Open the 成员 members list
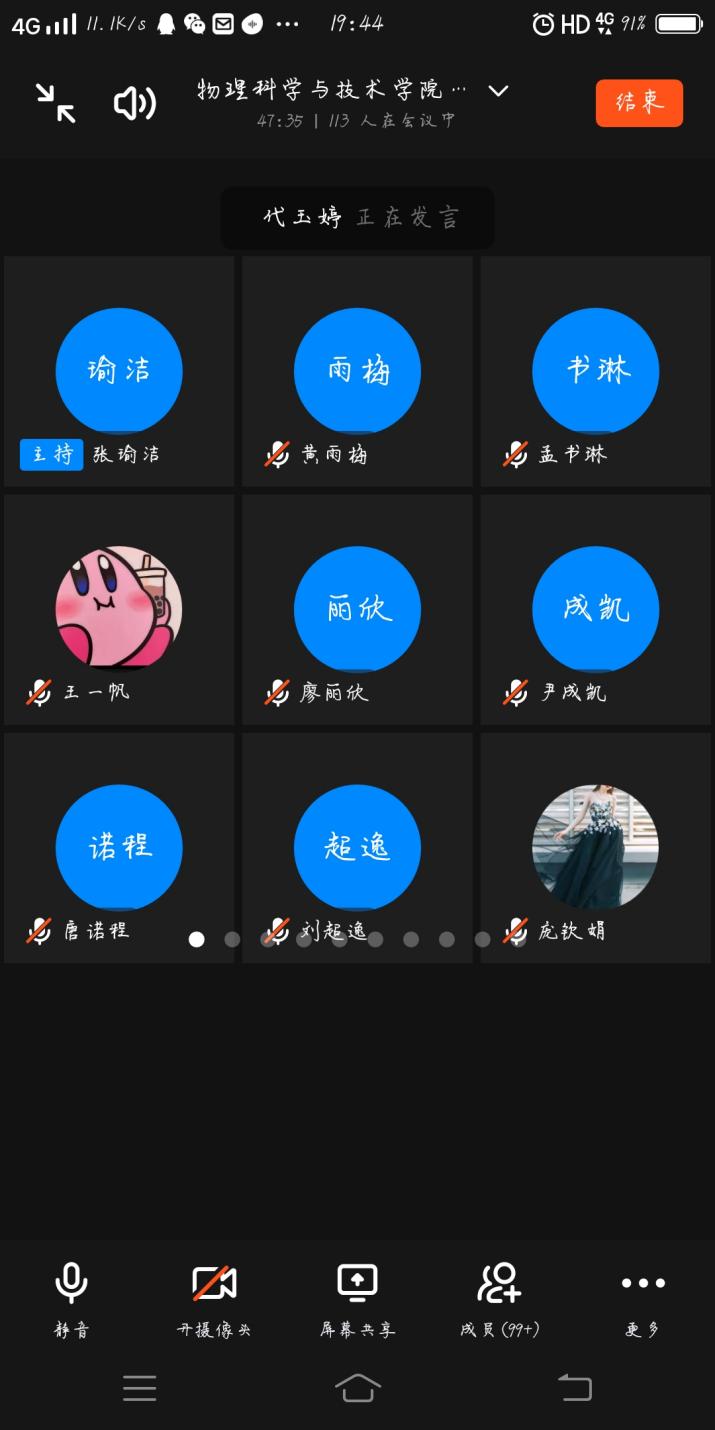 point(499,1296)
